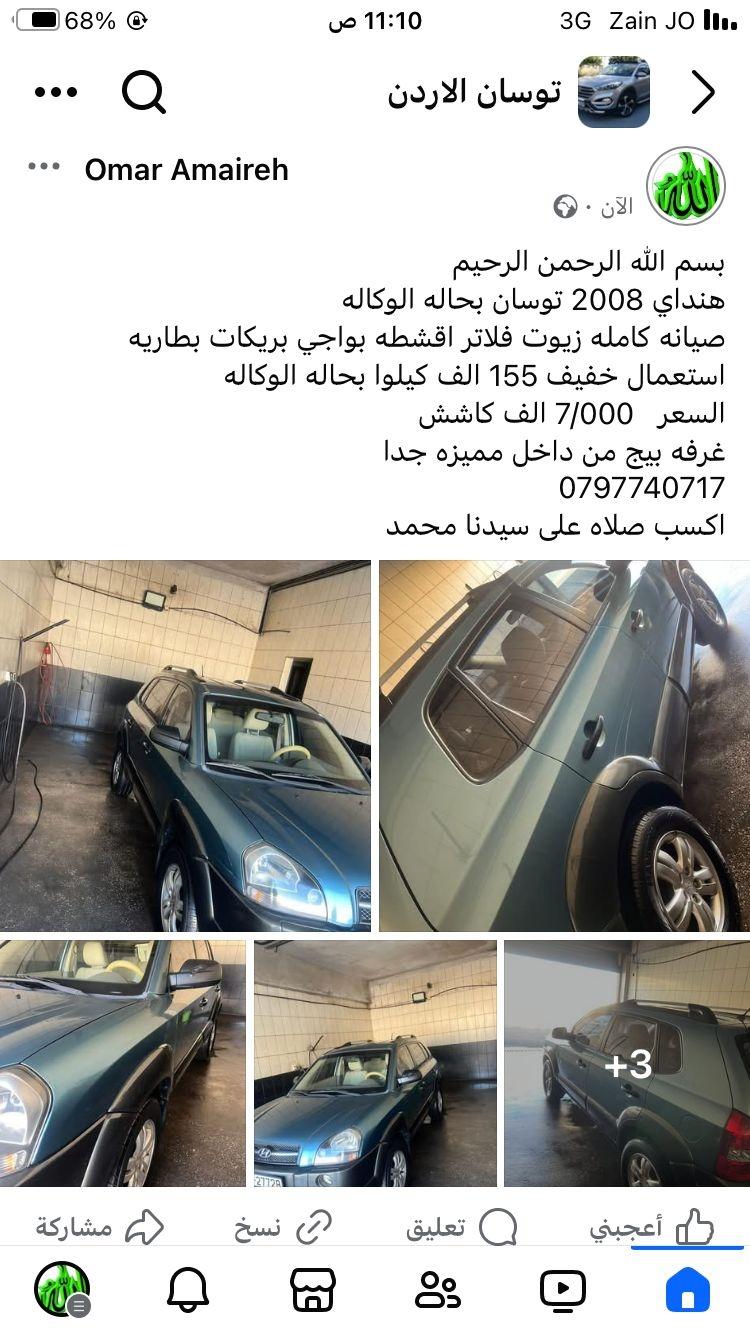Open the photo of the car's side and wheel
This screenshot has height=1334, width=750.
[x=565, y=745]
